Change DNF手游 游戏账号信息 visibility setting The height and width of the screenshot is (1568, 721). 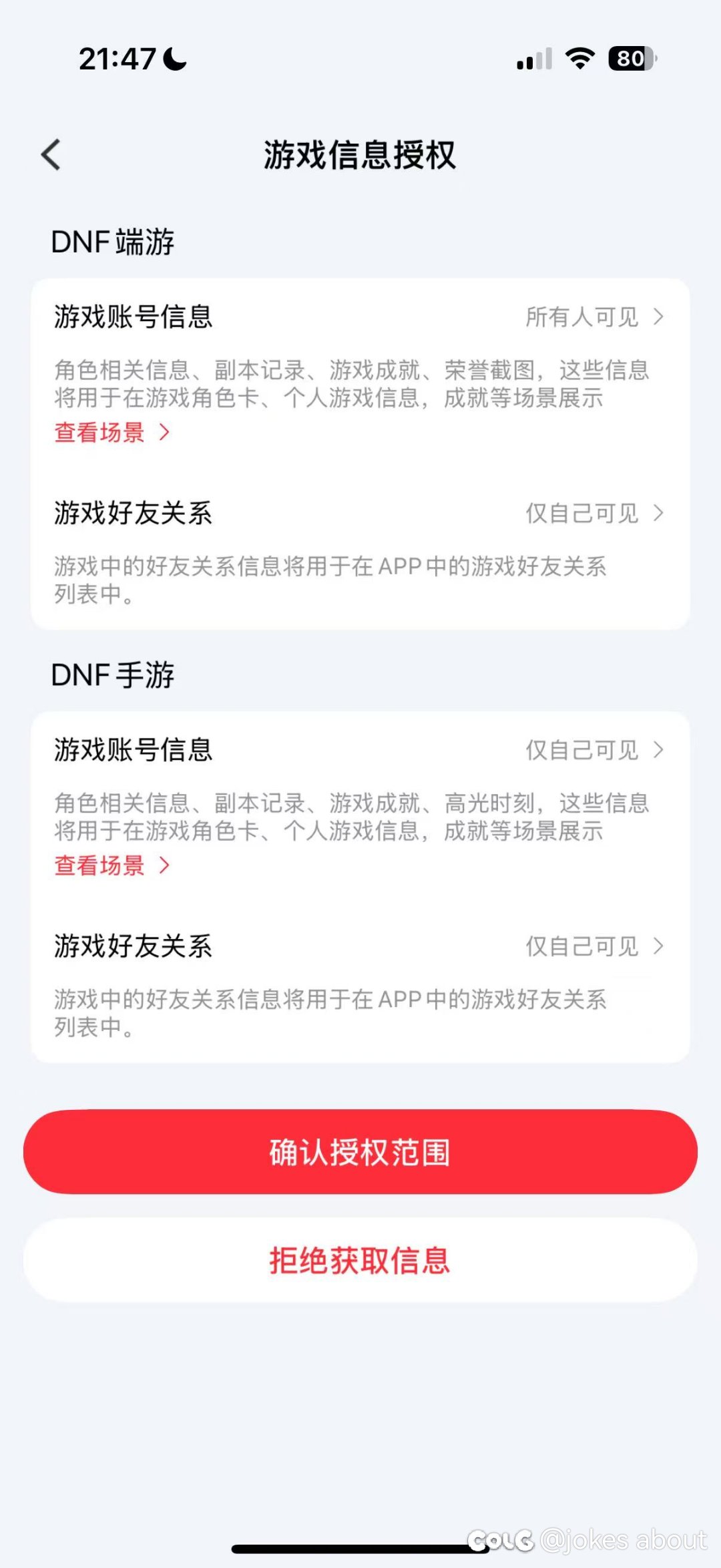point(594,750)
